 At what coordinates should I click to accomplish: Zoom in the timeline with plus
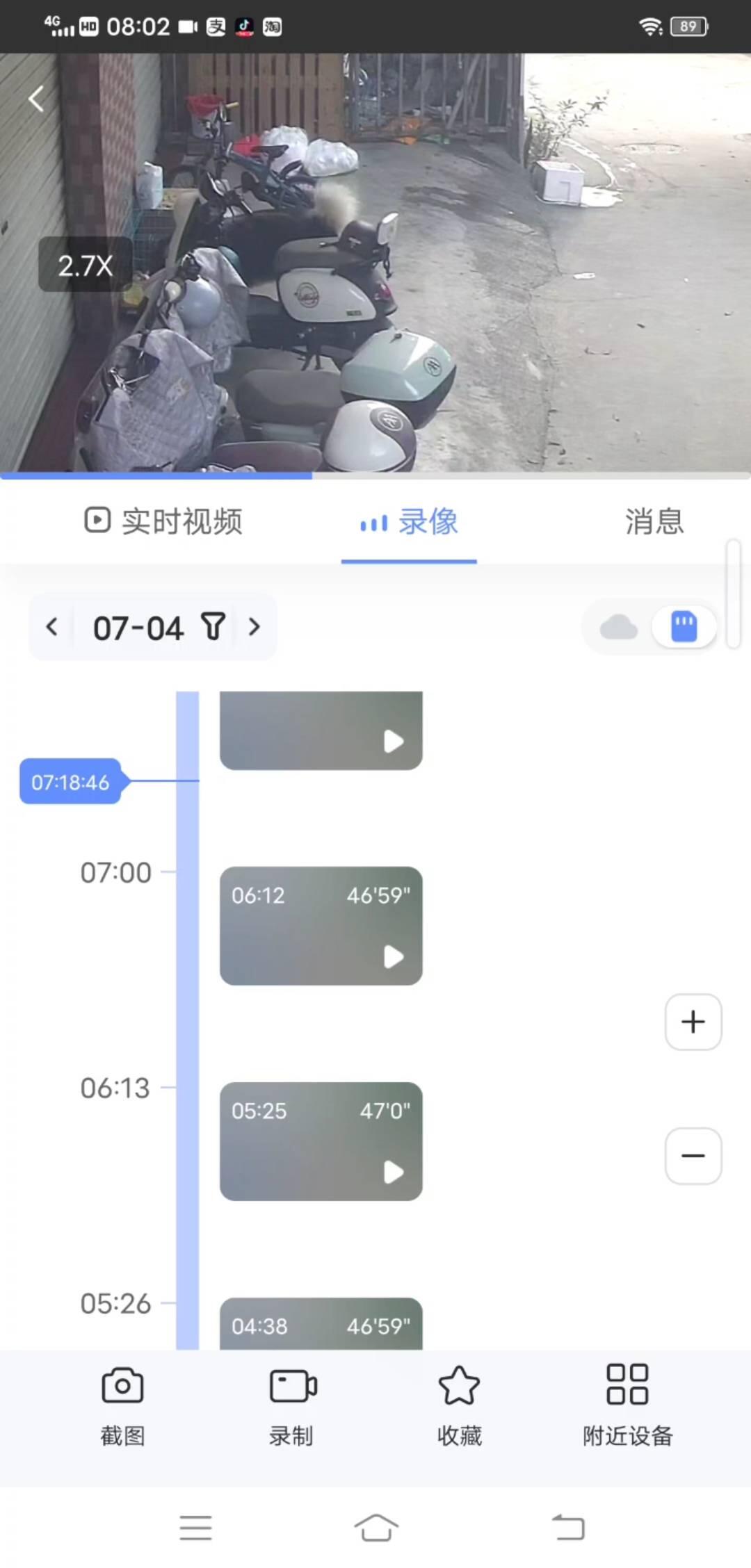[x=693, y=1022]
